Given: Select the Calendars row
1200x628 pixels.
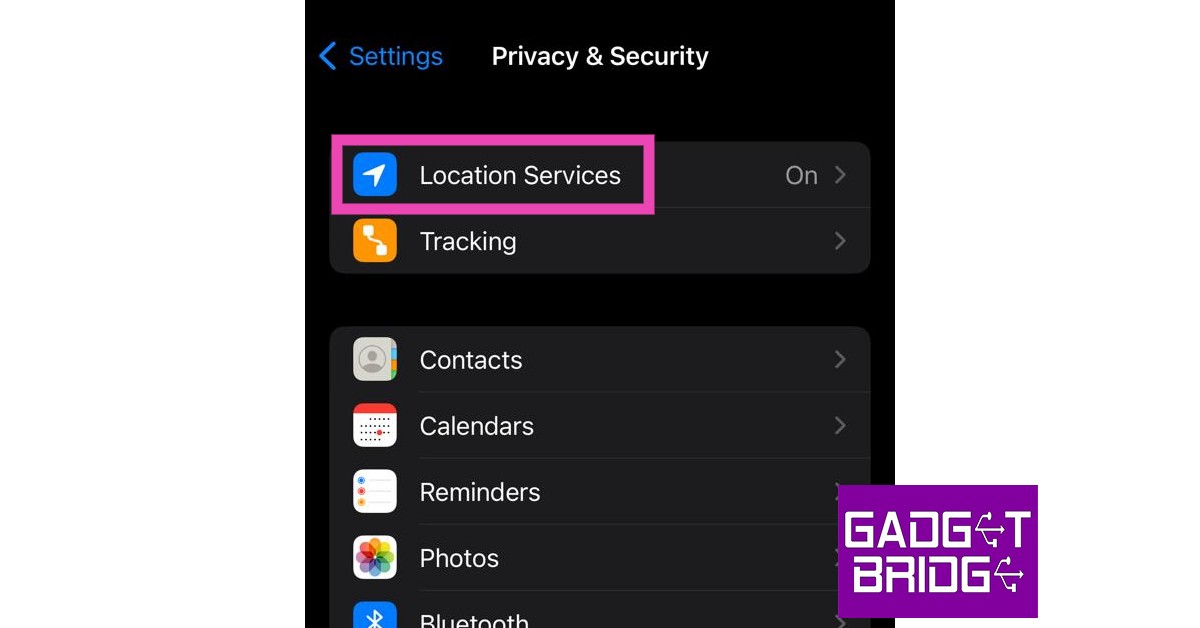Looking at the screenshot, I should click(598, 426).
